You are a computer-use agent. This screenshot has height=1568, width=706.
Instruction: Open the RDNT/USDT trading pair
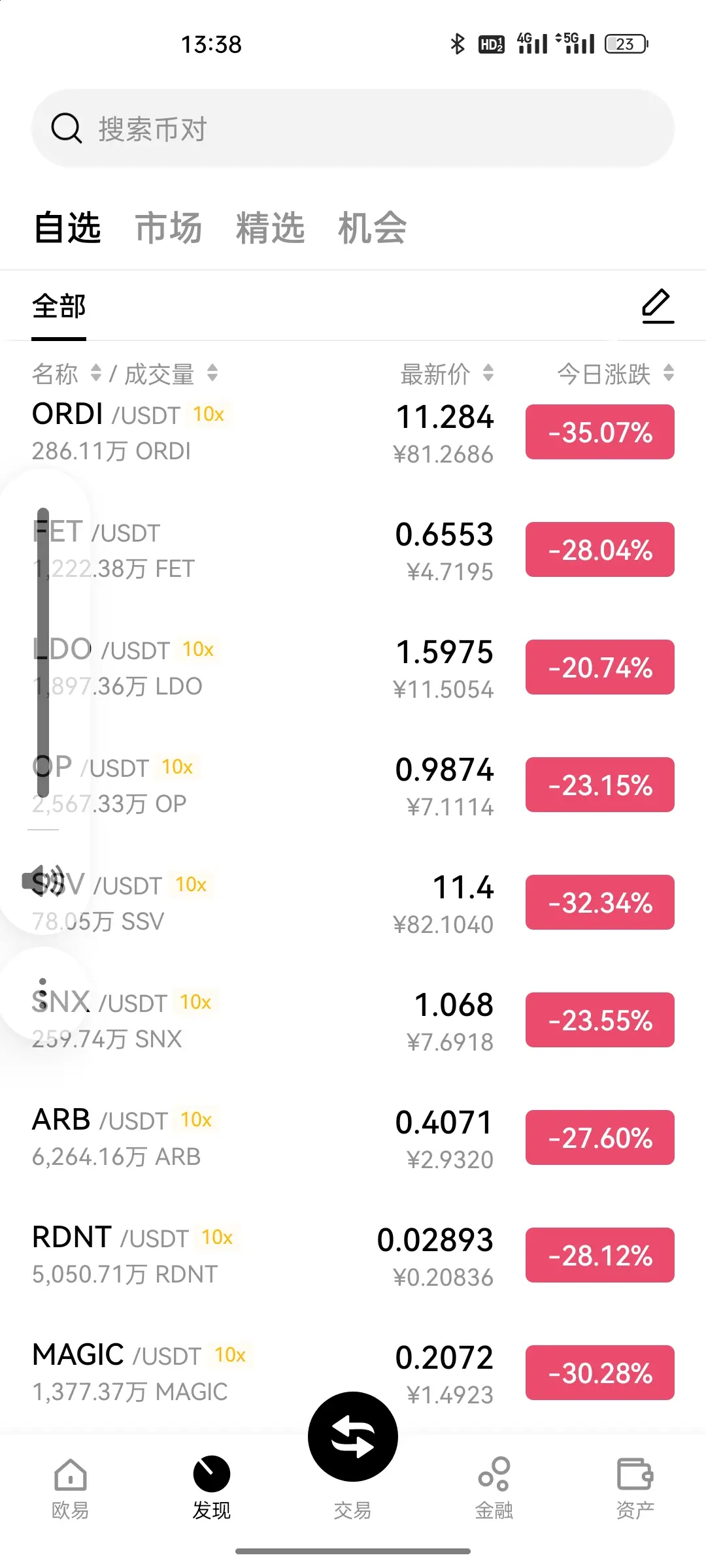point(196,1255)
